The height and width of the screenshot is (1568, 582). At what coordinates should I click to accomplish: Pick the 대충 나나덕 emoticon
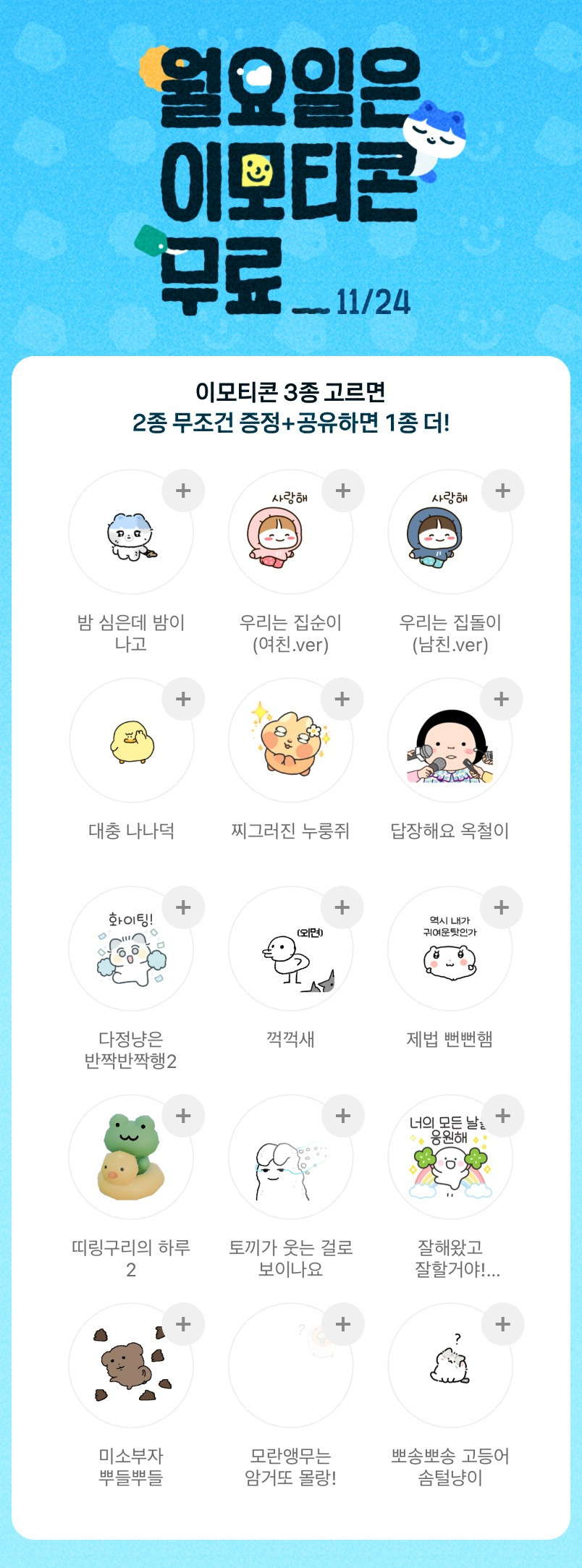point(183,699)
